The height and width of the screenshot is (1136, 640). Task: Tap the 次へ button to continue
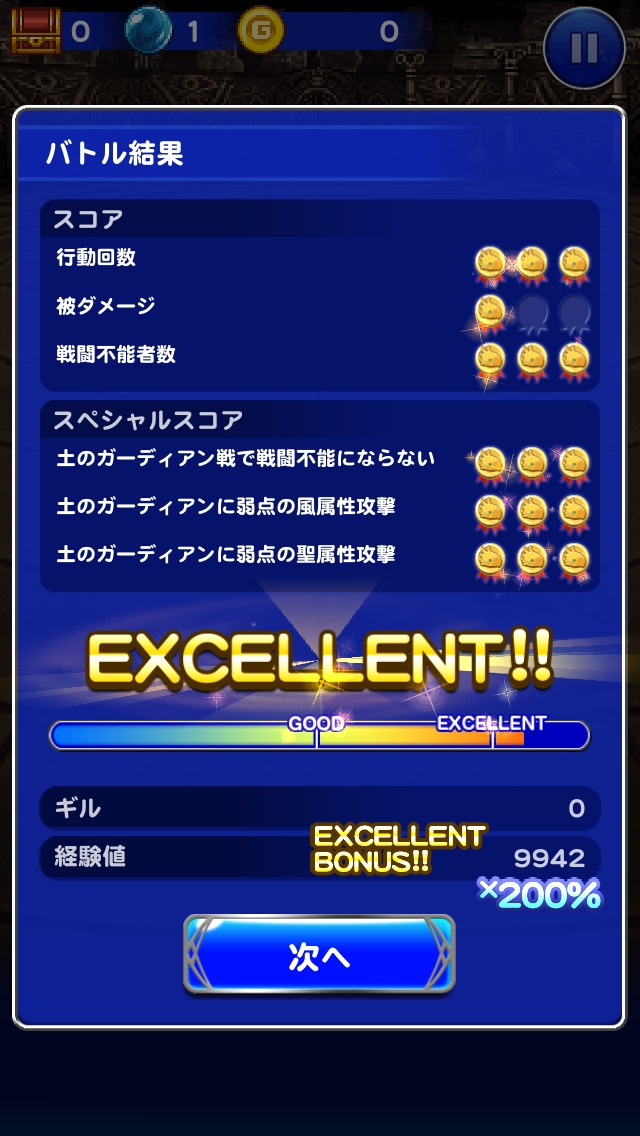(319, 956)
